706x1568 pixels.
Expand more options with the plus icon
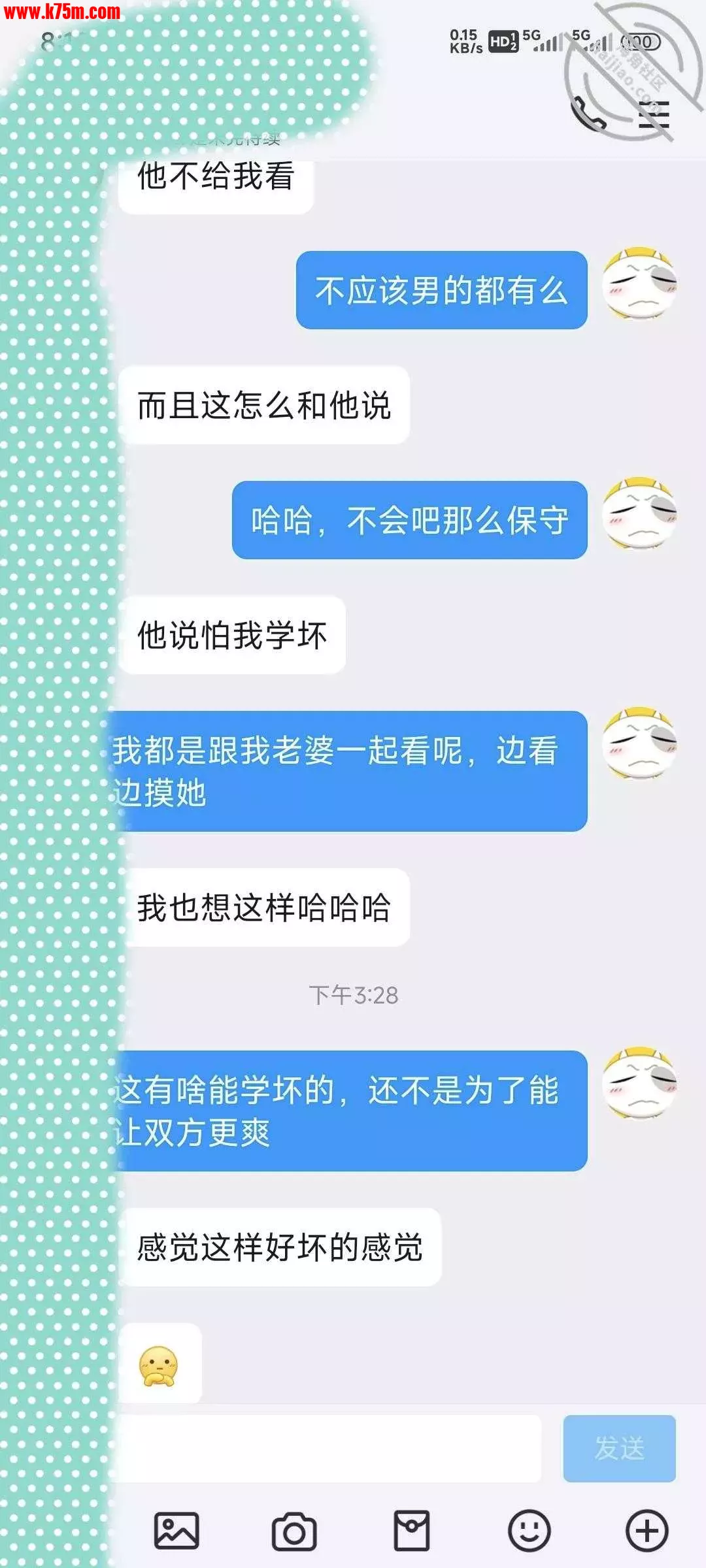[x=647, y=1531]
